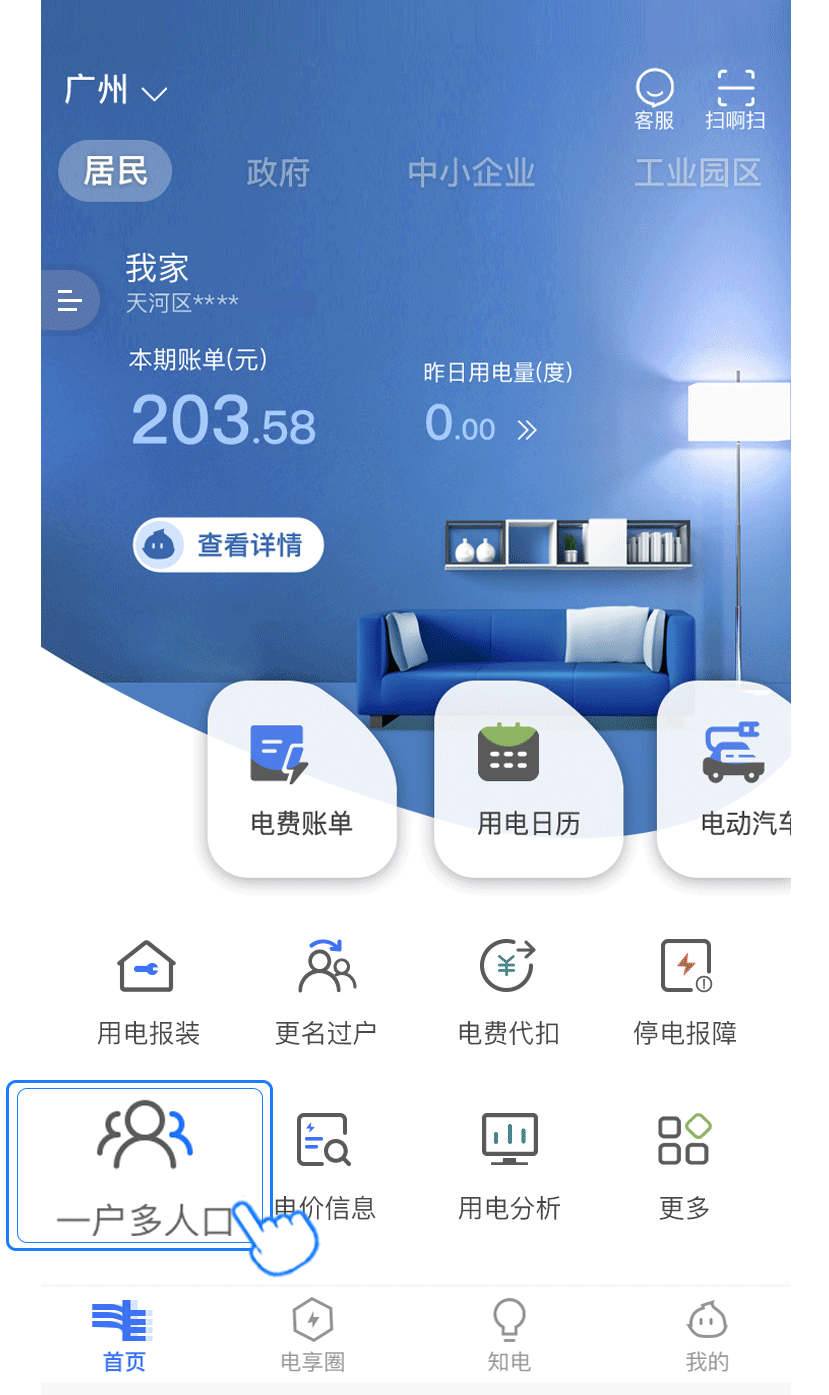The image size is (829, 1395).
Task: Open 用电报装 service
Action: (148, 991)
